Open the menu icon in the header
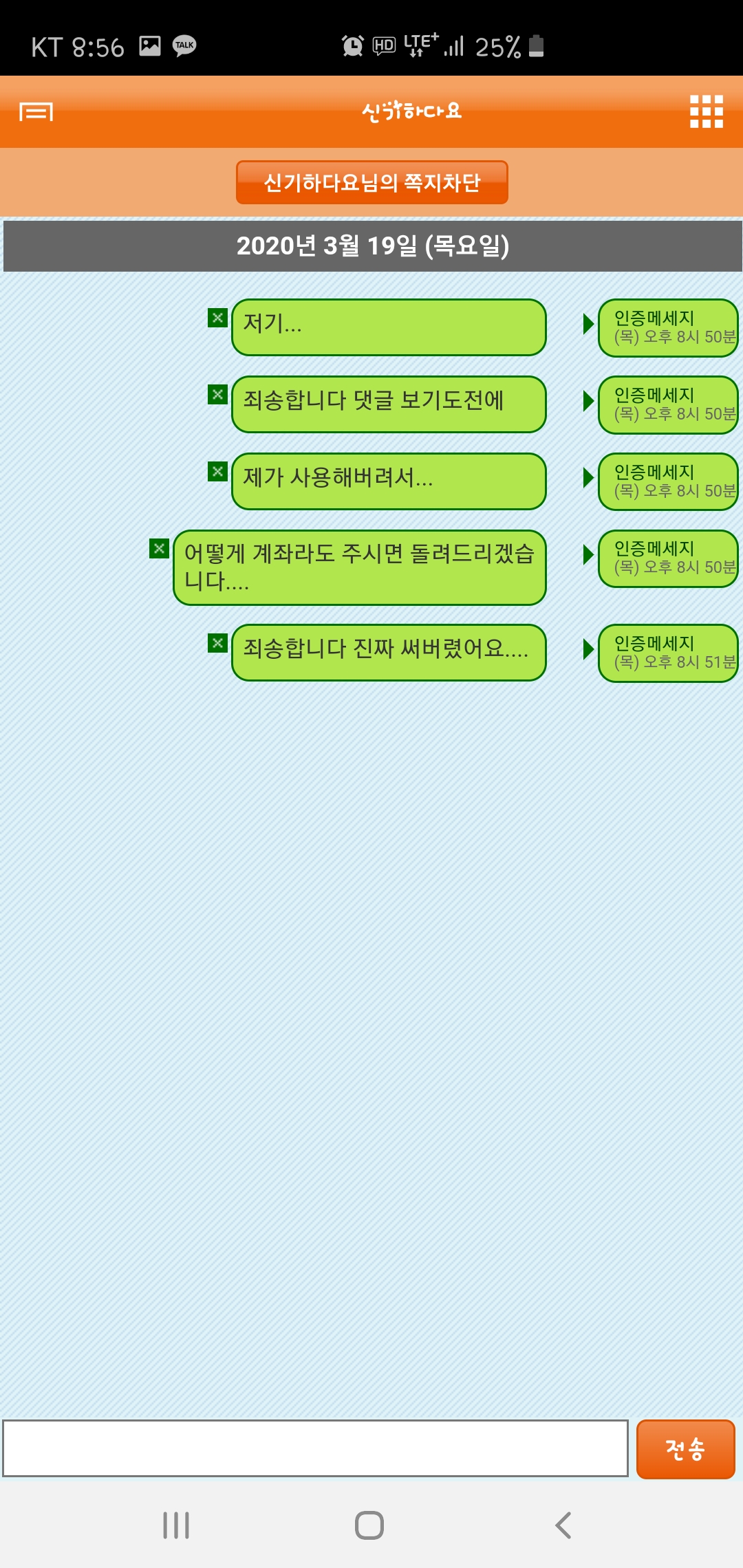Viewport: 743px width, 1568px height. click(36, 111)
